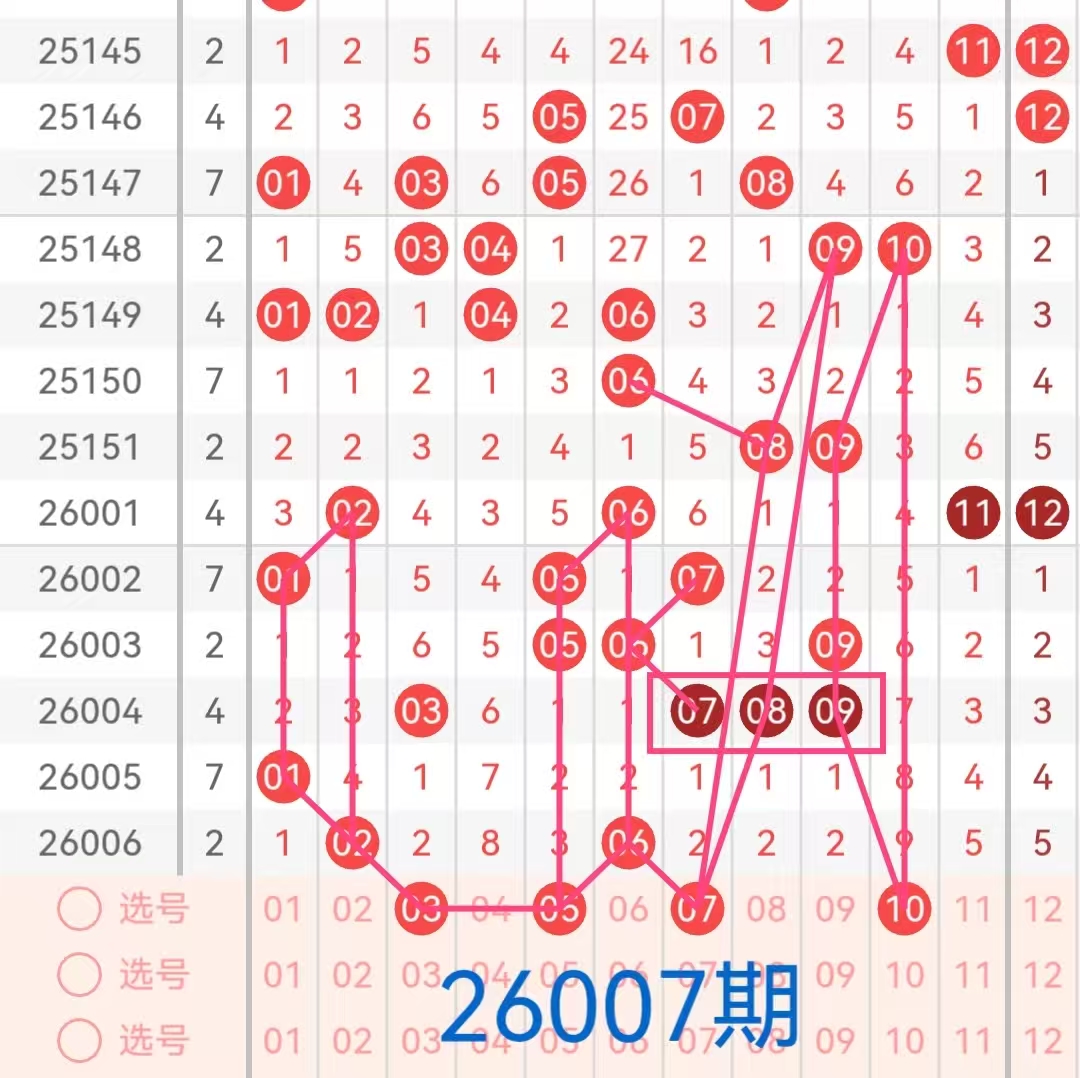1080x1078 pixels.
Task: Pick number 12 in the first 选号 row
Action: click(x=1042, y=909)
